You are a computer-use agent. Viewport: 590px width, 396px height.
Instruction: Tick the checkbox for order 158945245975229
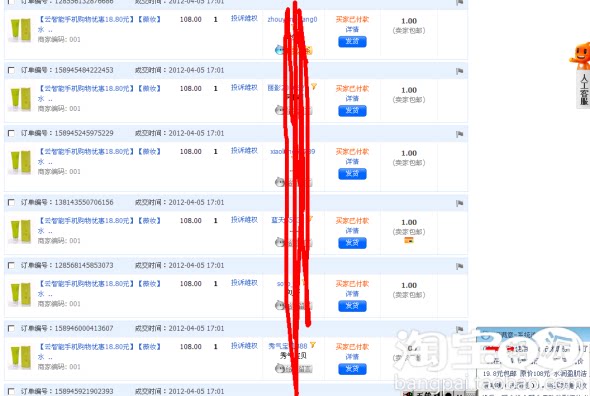click(11, 133)
